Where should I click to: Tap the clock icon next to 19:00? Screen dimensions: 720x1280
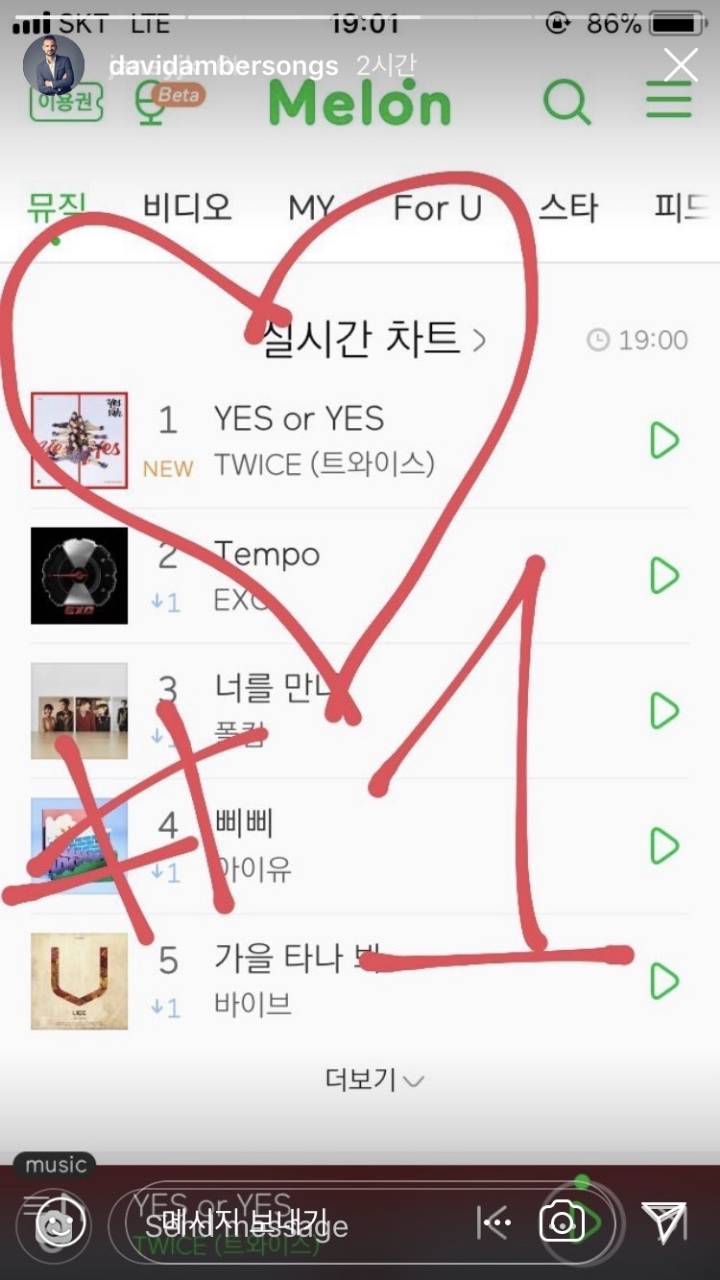(597, 339)
